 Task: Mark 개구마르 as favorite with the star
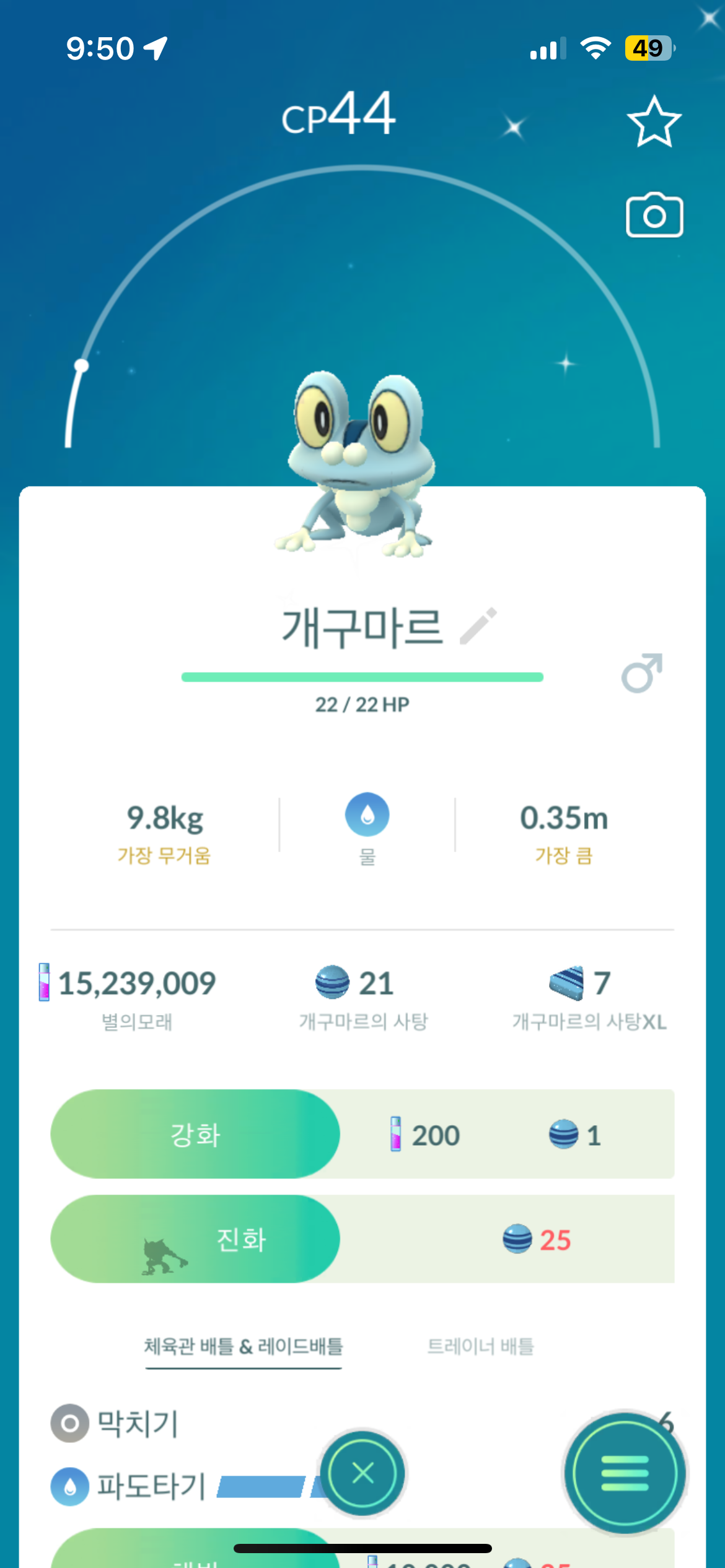654,122
